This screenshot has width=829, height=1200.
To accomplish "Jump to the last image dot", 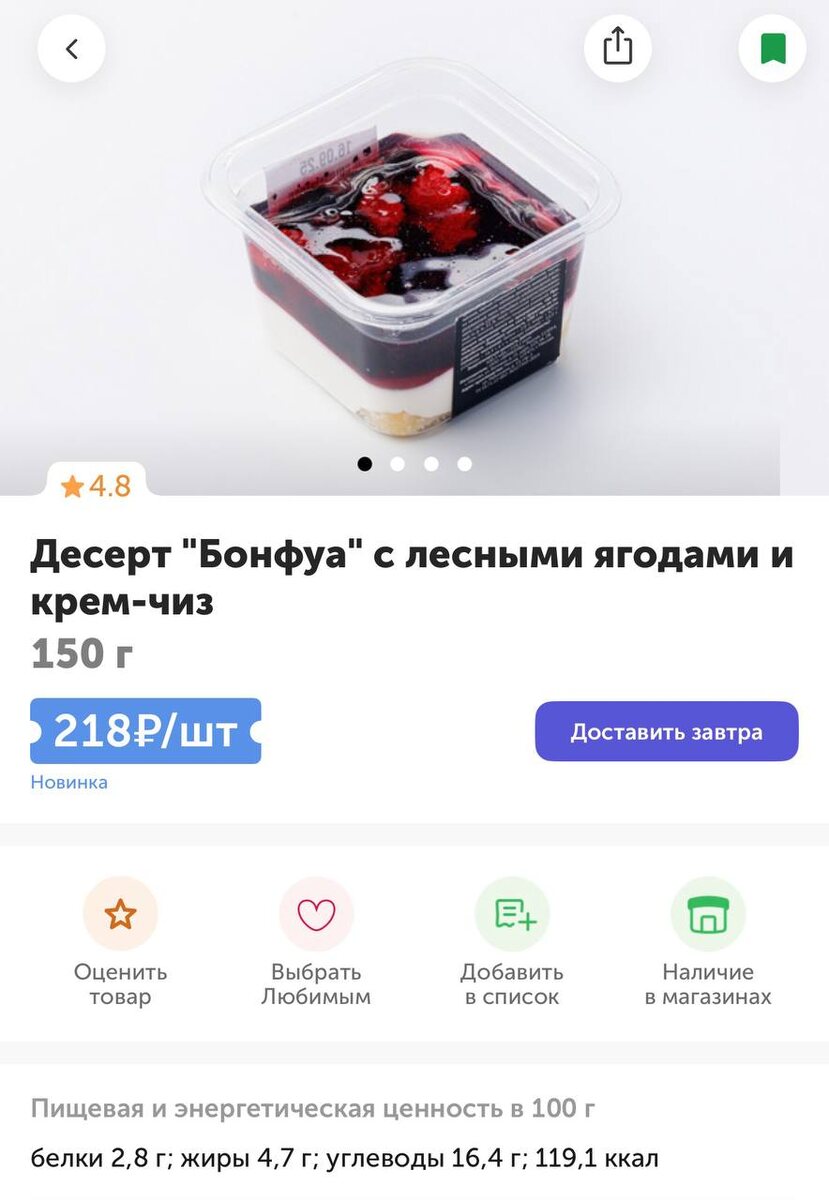I will (462, 463).
